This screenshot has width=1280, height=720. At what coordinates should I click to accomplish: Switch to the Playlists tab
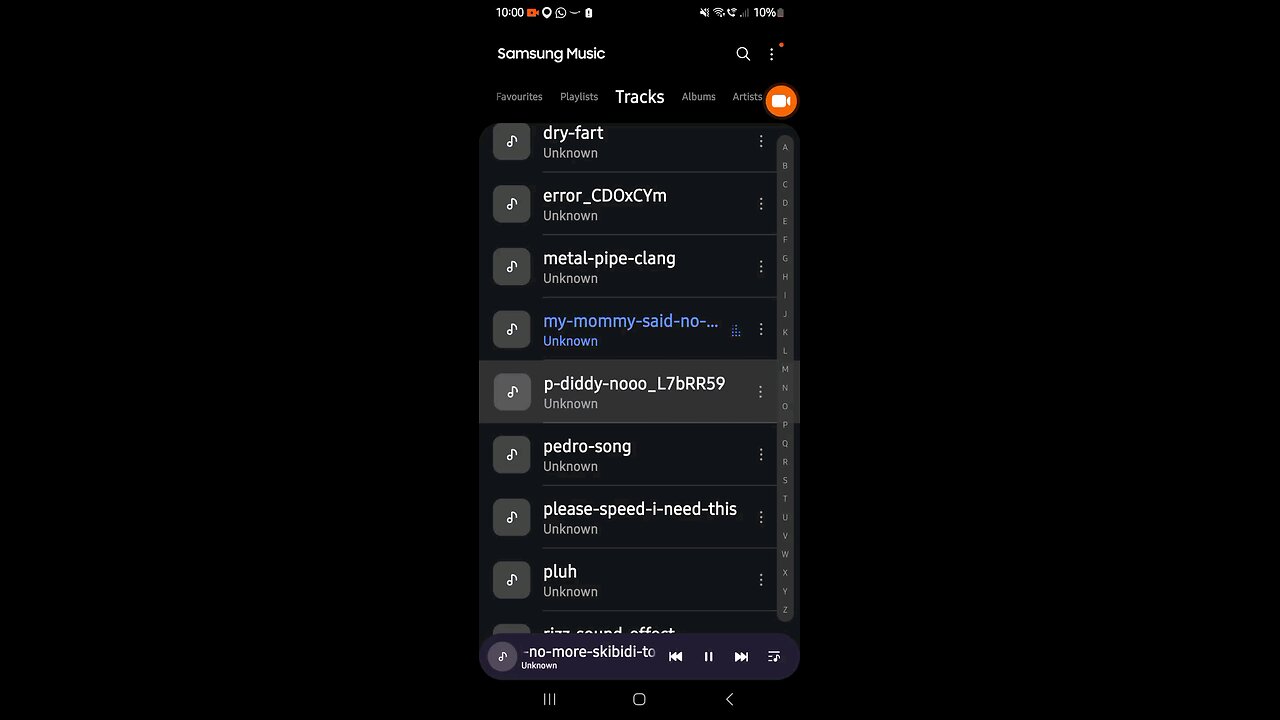tap(579, 97)
